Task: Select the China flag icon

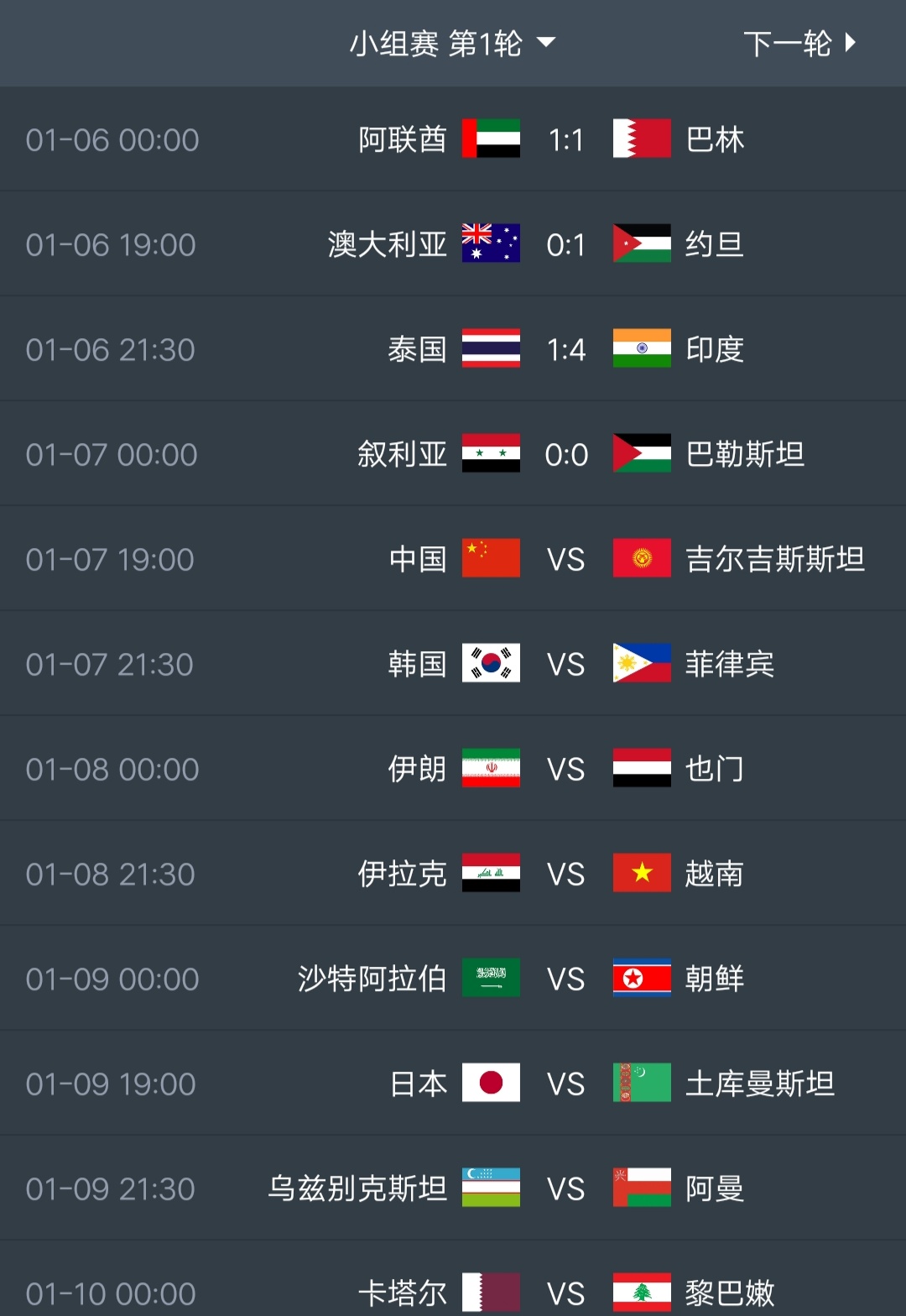Action: [490, 558]
